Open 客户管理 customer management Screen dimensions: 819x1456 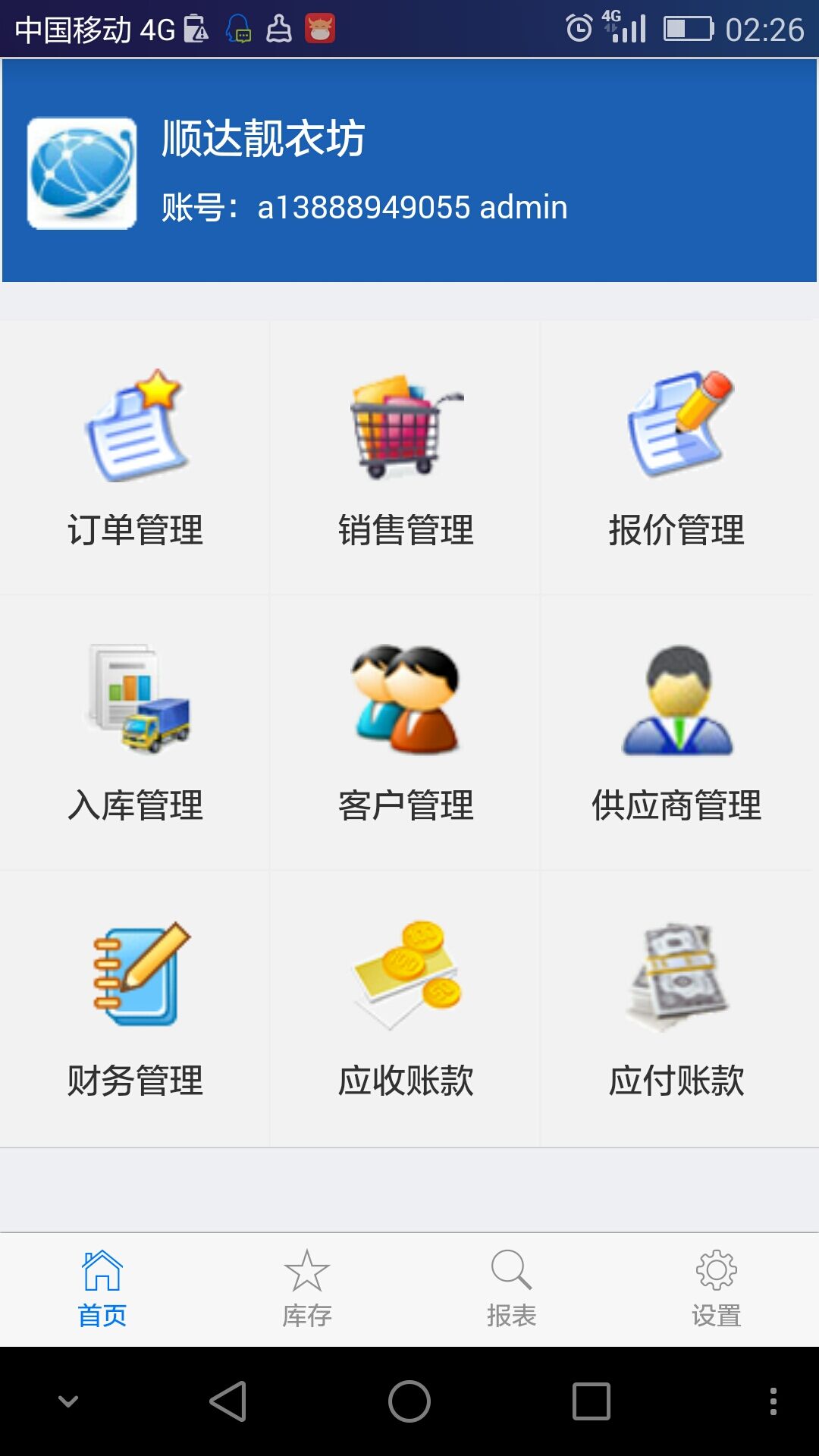click(x=406, y=733)
